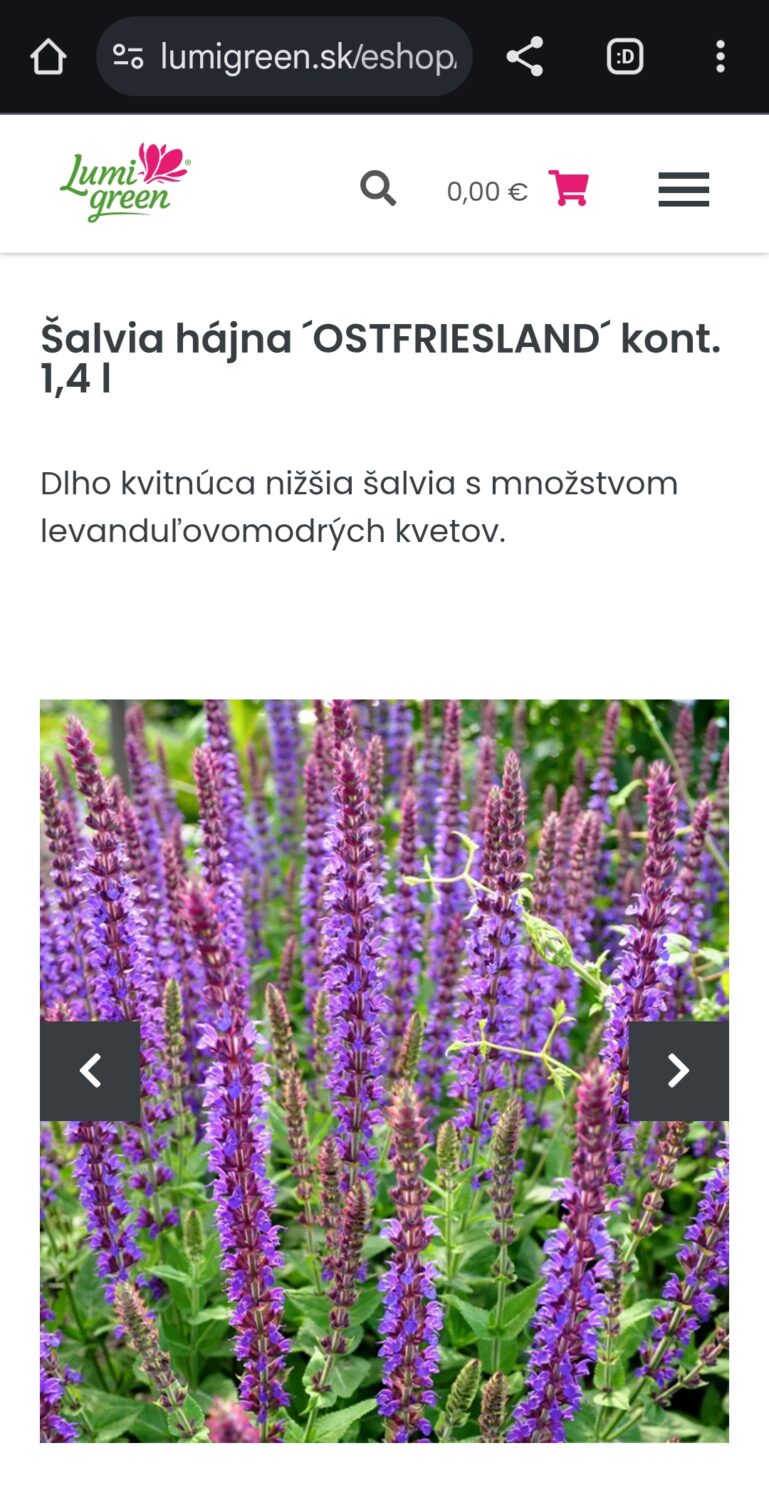Screen dimensions: 769x1500
Task: Open the site search magnifier
Action: tap(378, 188)
